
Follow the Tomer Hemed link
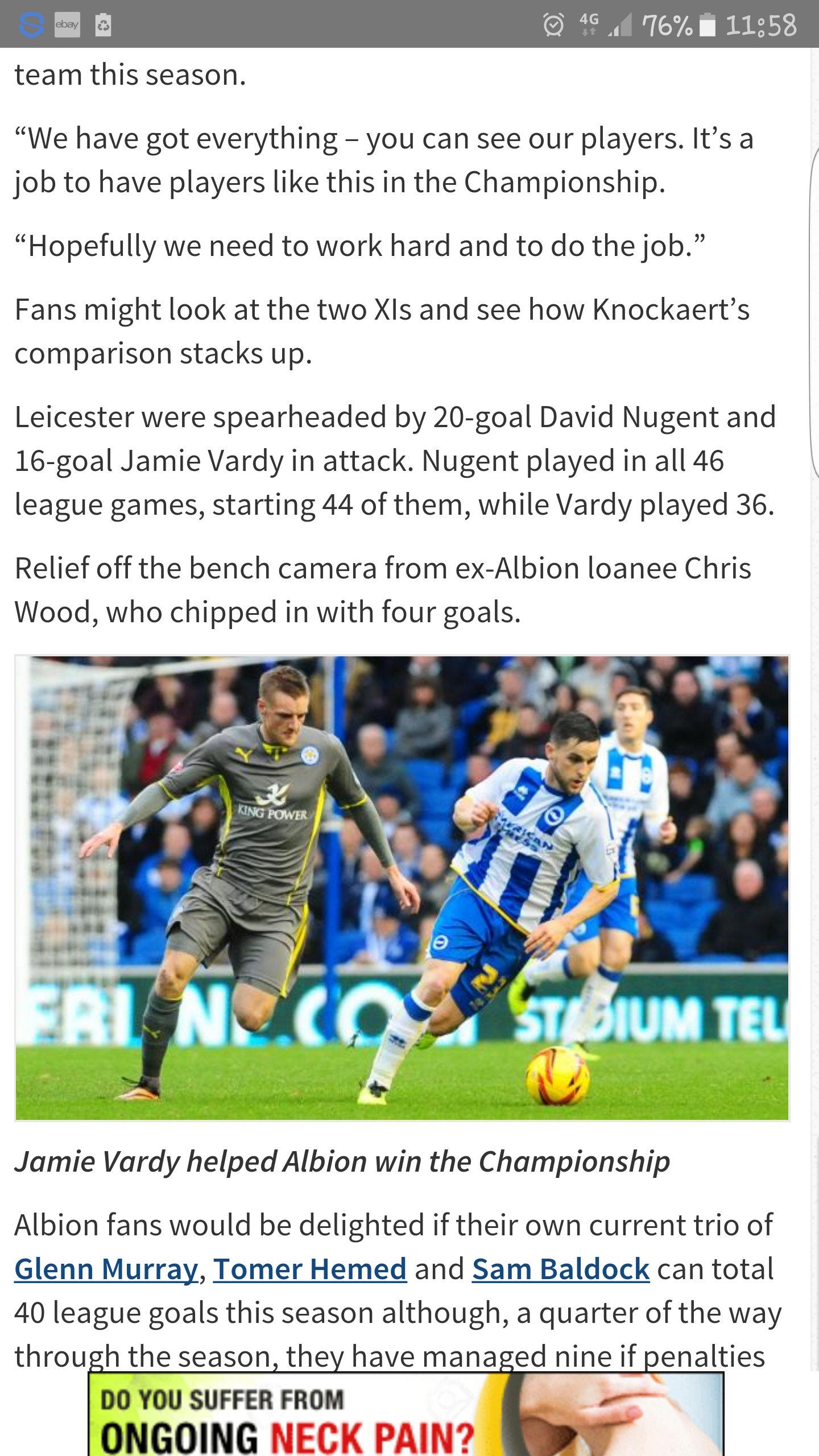coord(310,1269)
